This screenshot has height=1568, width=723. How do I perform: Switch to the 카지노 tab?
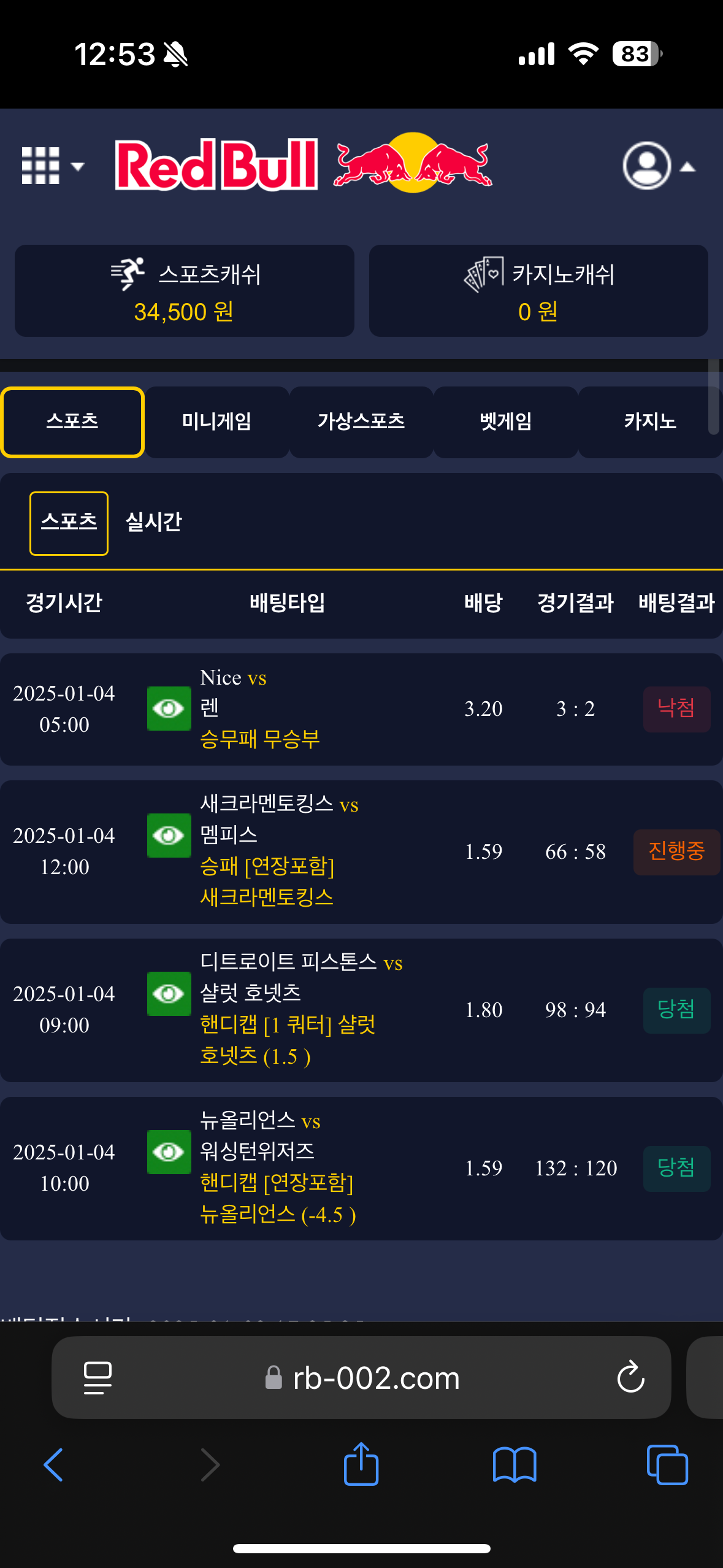[650, 422]
